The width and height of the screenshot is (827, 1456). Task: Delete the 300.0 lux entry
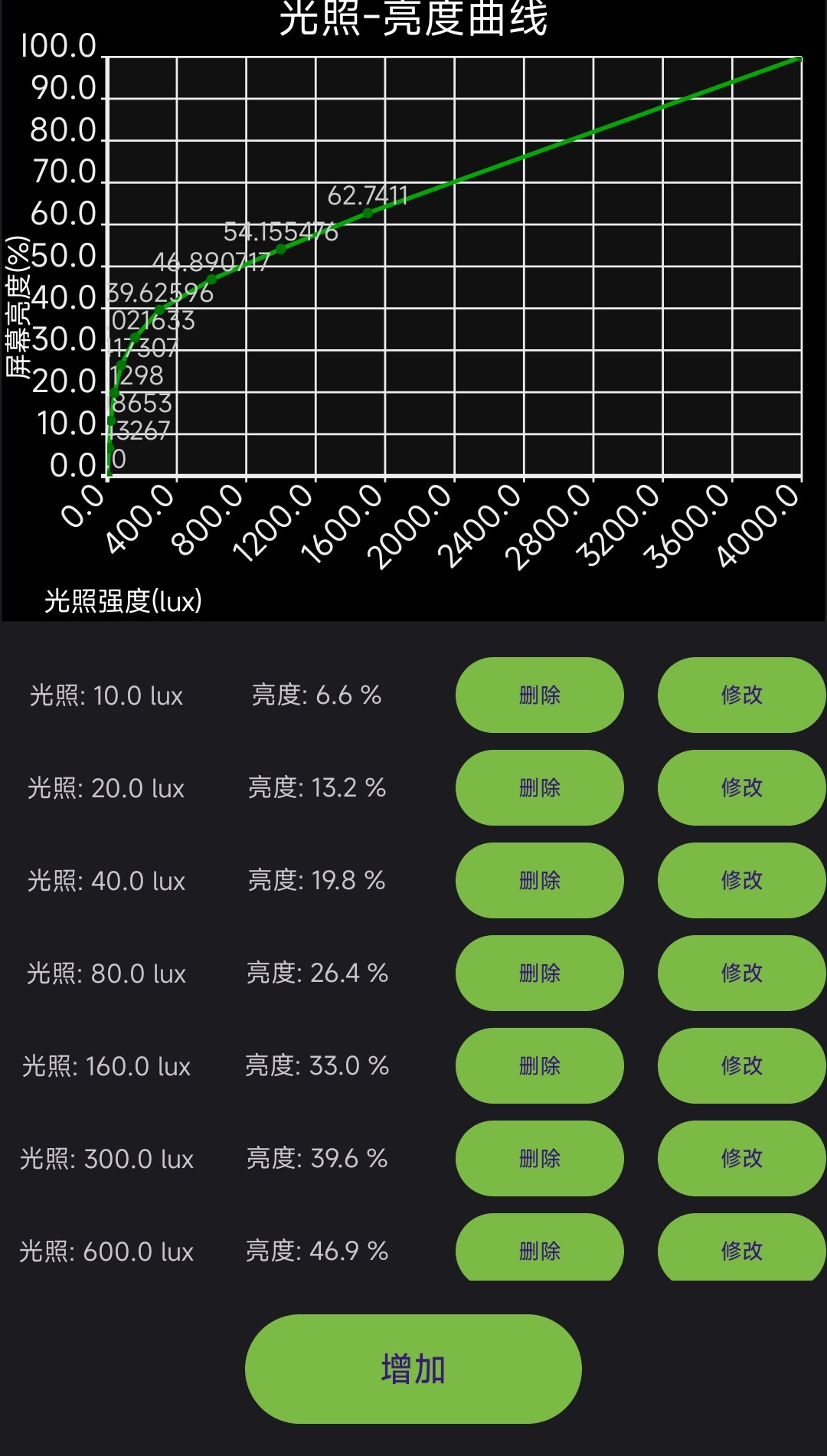[x=540, y=1158]
